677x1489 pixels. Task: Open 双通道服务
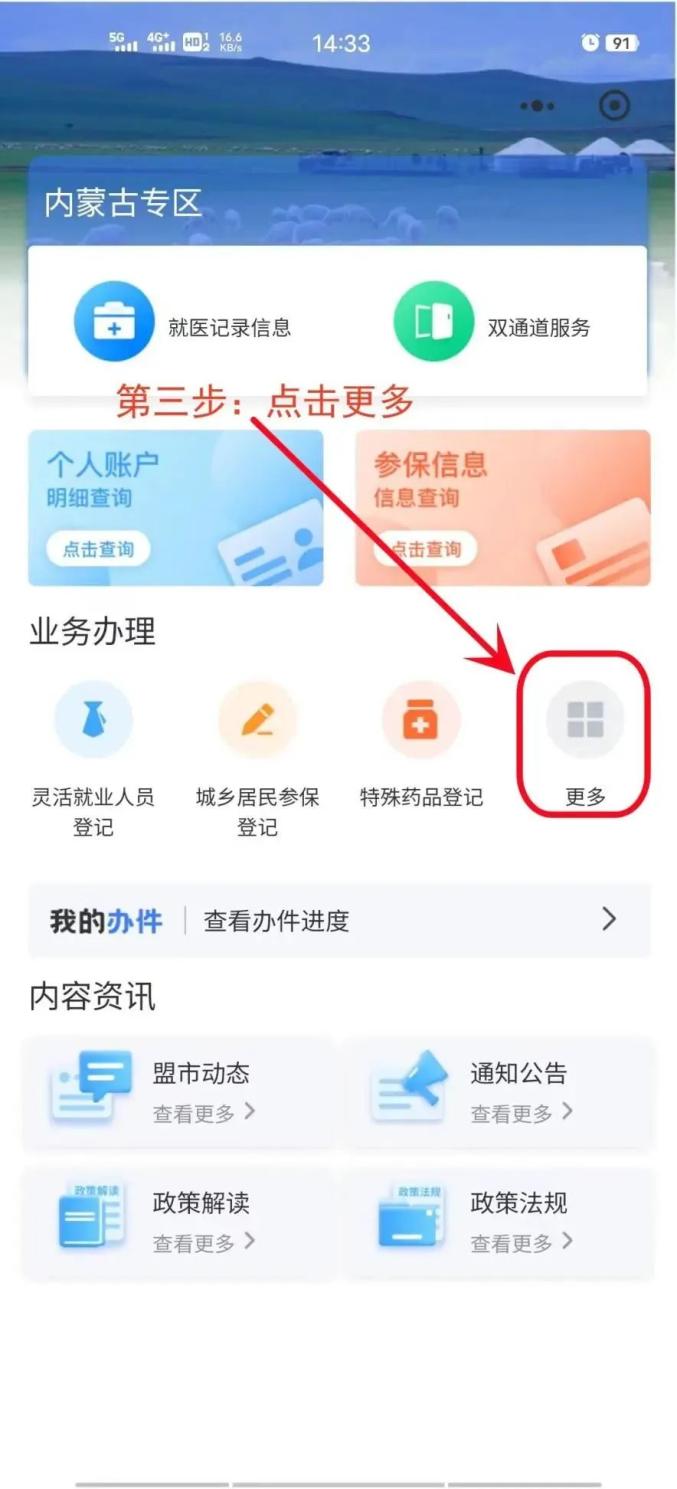492,322
